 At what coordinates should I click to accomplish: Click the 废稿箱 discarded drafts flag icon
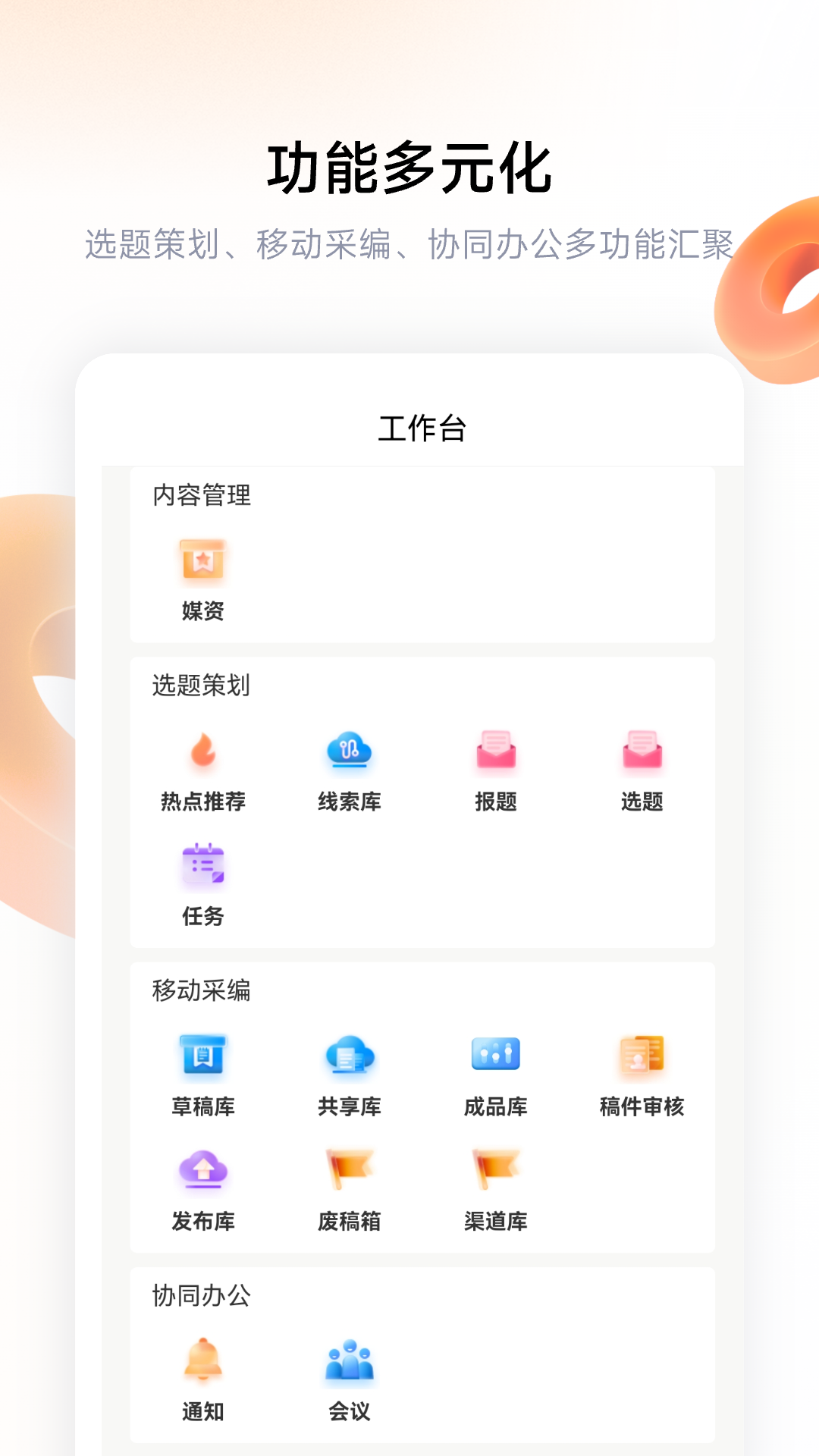(349, 1170)
